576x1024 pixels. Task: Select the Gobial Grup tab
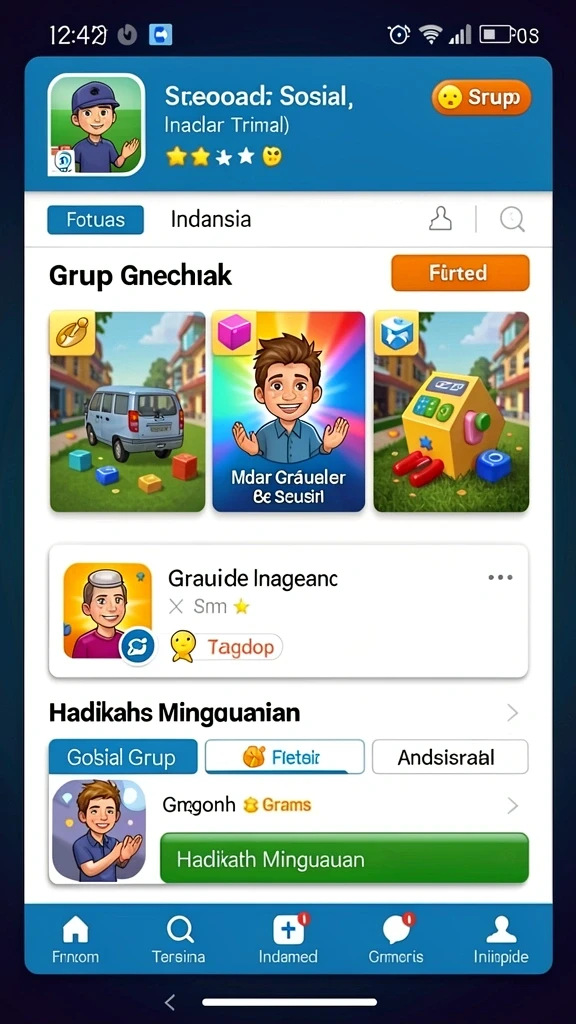[x=123, y=757]
